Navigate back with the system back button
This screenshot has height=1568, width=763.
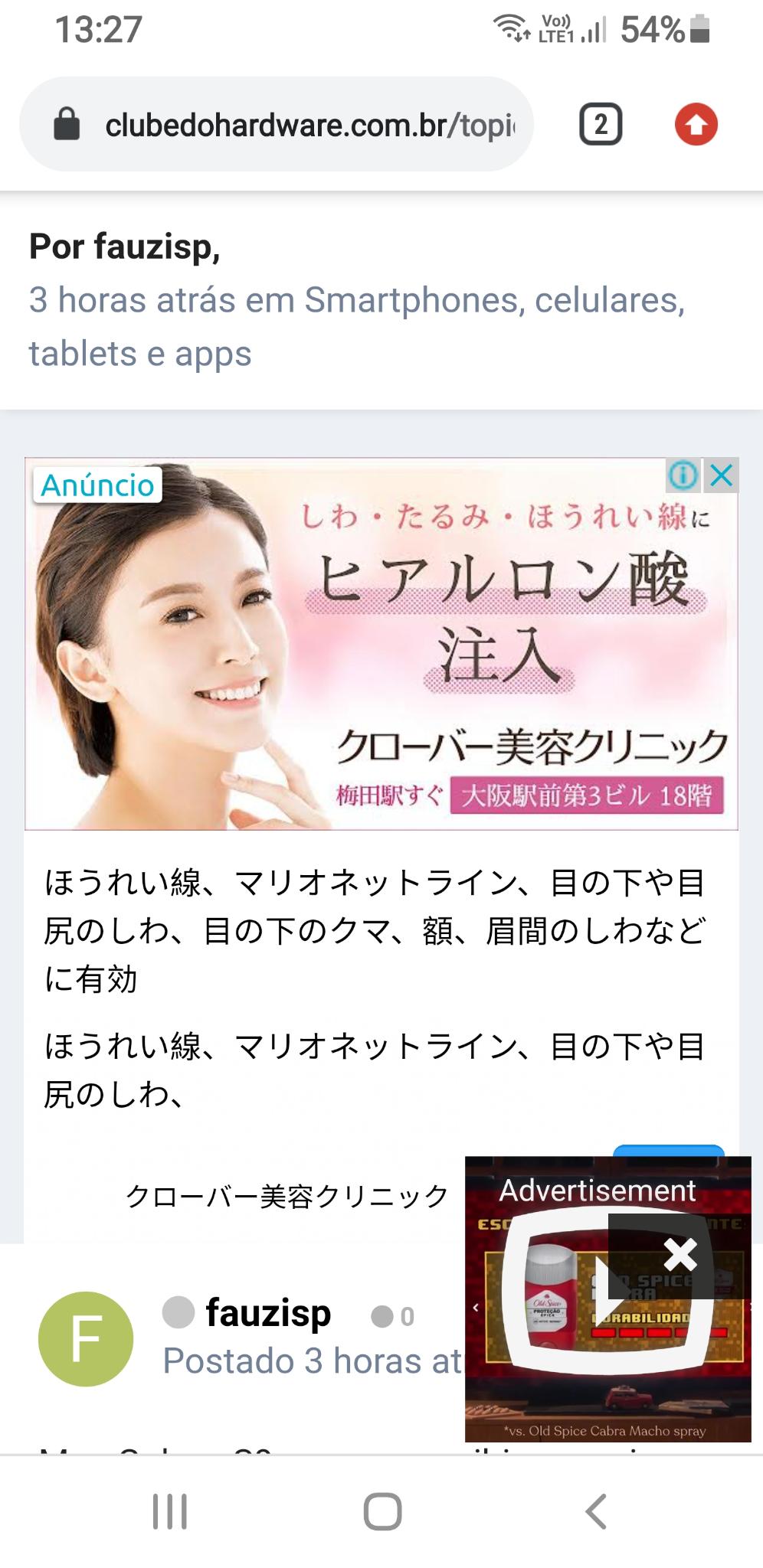click(595, 1511)
